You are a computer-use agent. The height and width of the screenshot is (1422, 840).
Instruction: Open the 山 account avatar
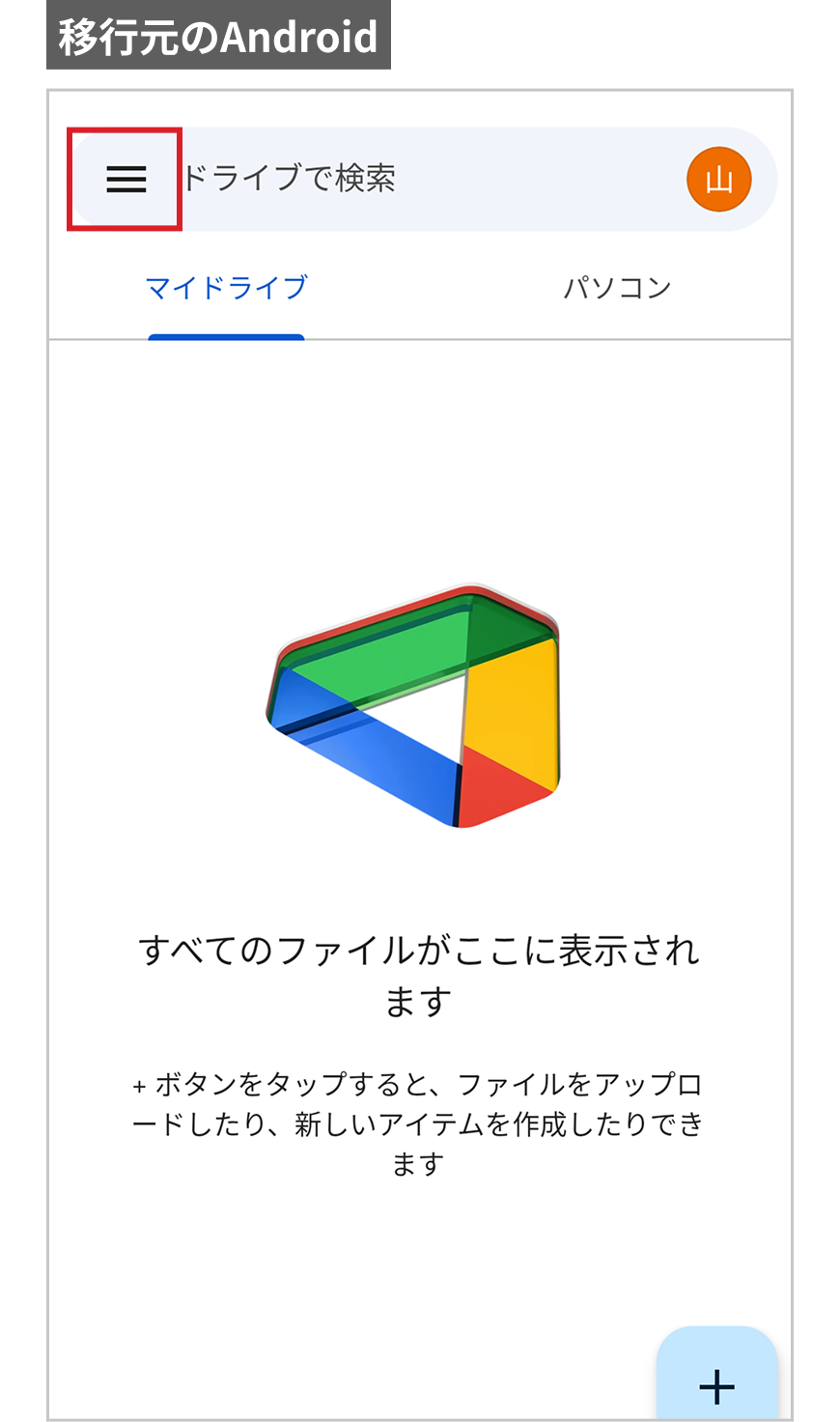pos(719,180)
